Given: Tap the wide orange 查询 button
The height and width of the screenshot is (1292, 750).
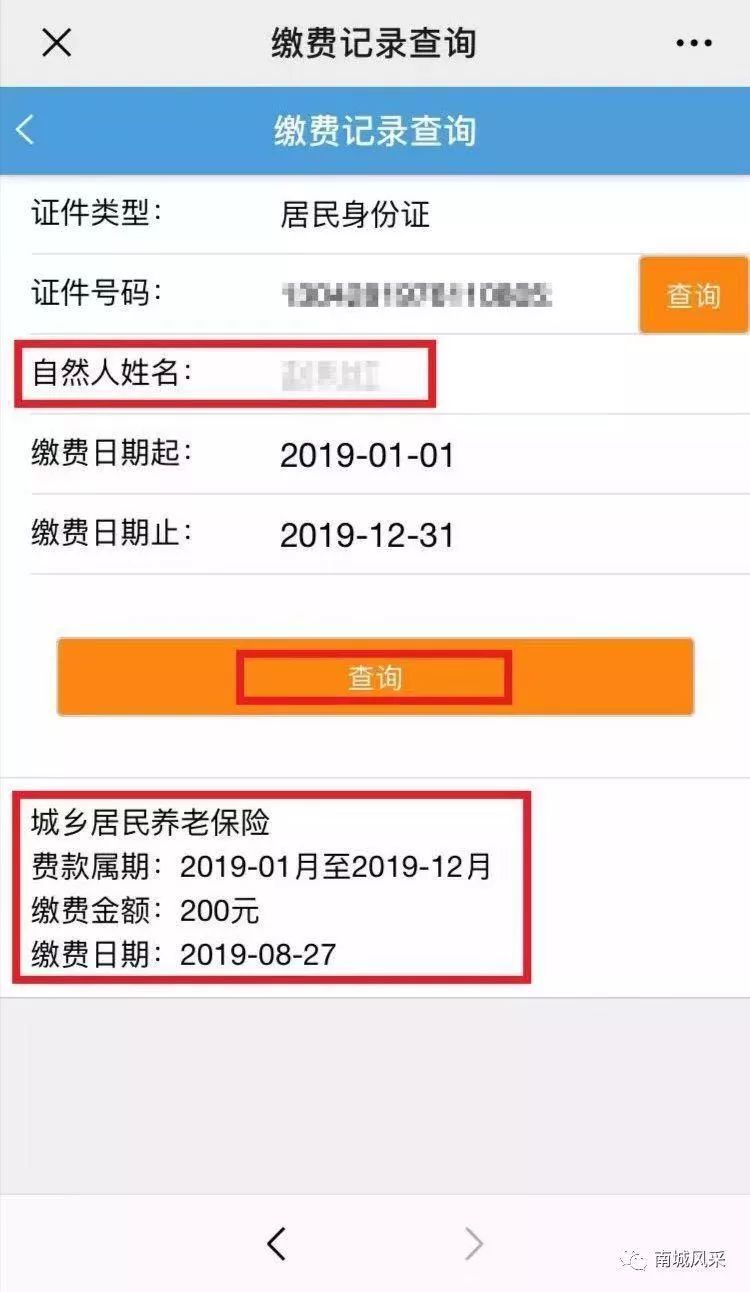Looking at the screenshot, I should point(375,677).
